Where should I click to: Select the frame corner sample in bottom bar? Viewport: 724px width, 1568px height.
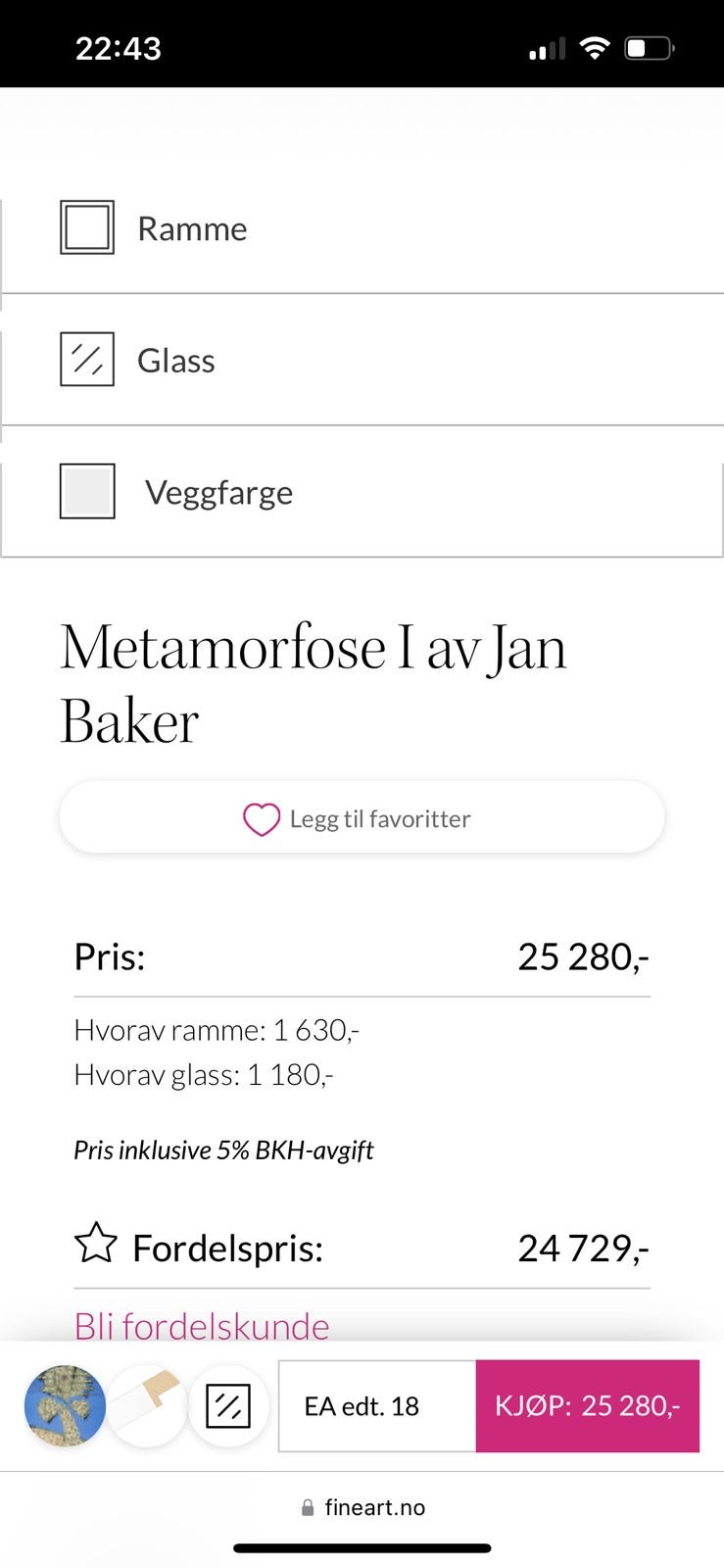(x=147, y=1406)
